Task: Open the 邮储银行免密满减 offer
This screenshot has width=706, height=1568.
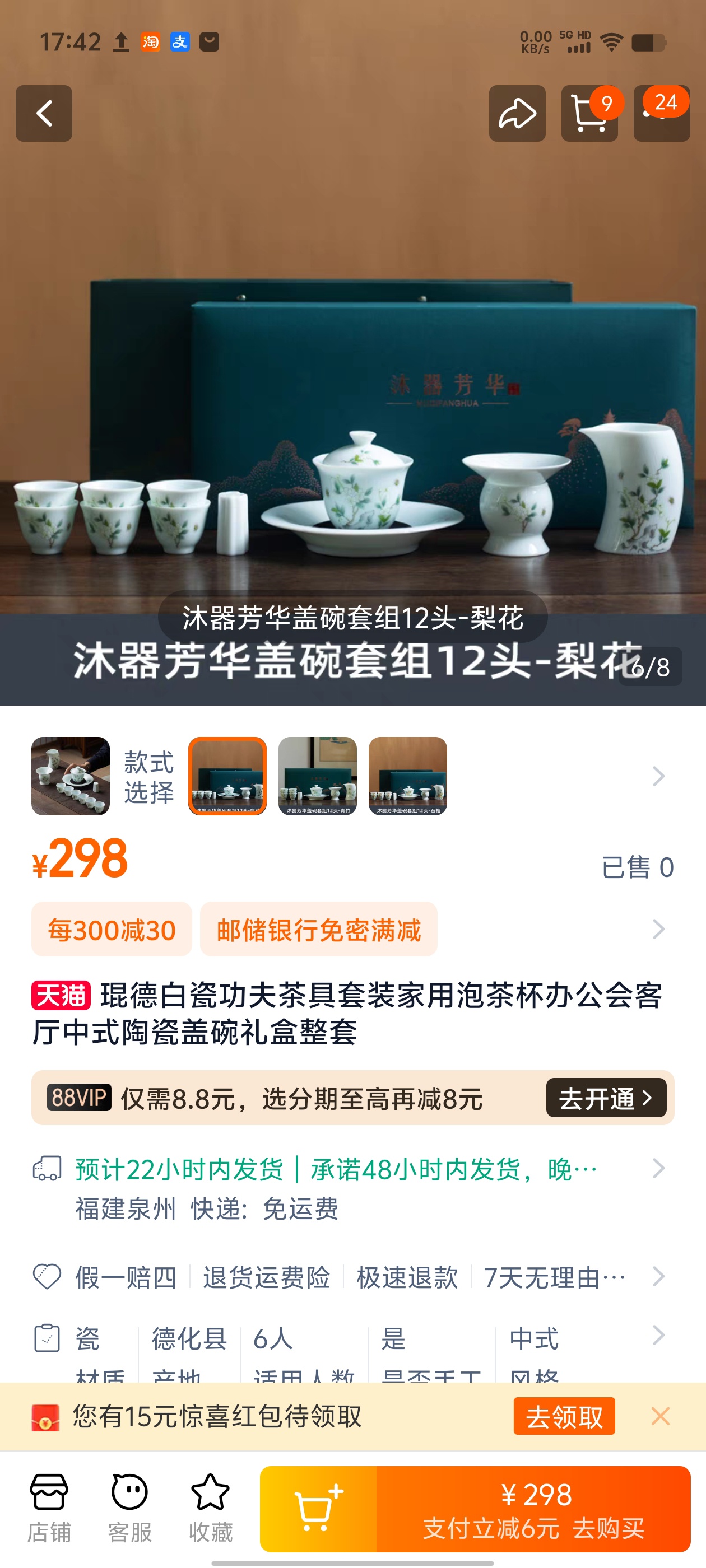Action: pos(318,930)
